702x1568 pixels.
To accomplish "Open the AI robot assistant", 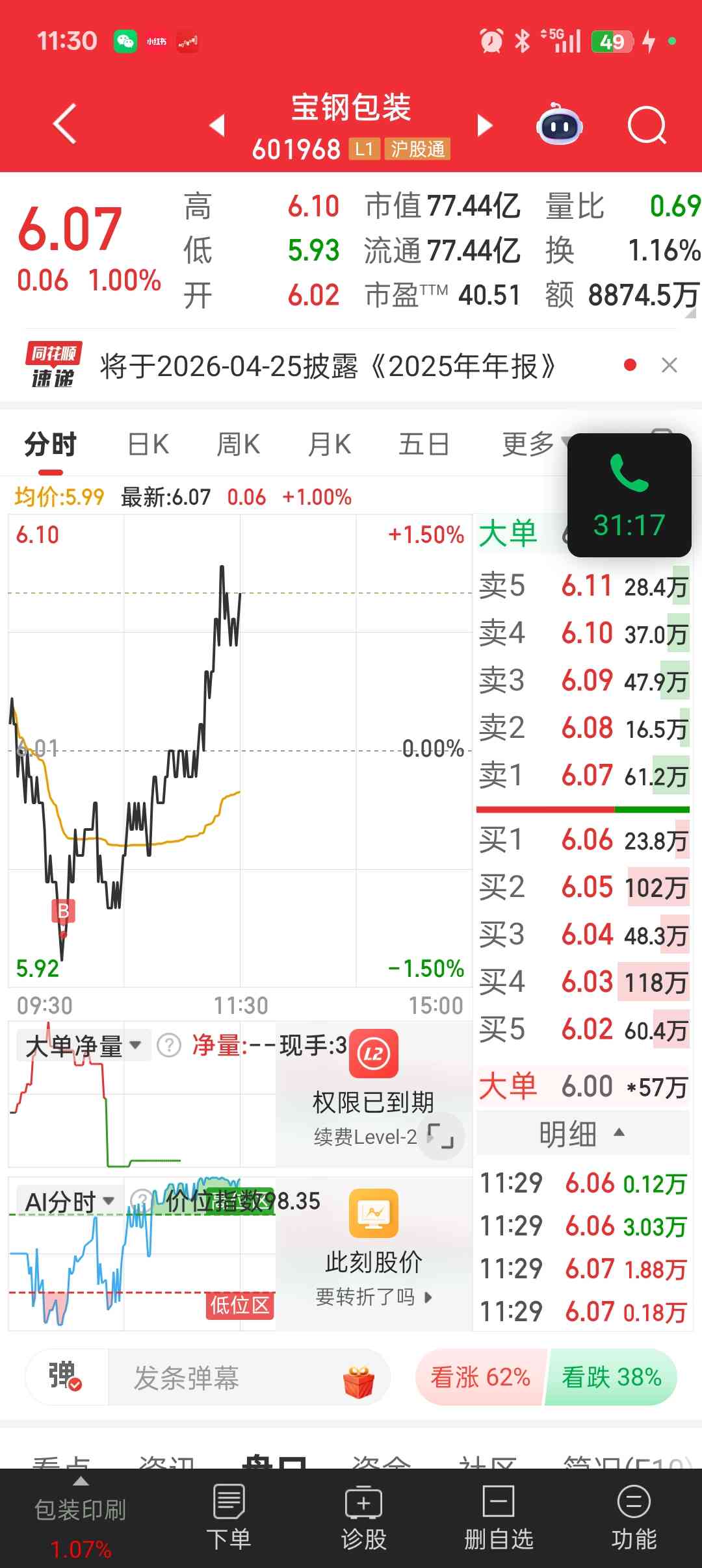I will 559,125.
